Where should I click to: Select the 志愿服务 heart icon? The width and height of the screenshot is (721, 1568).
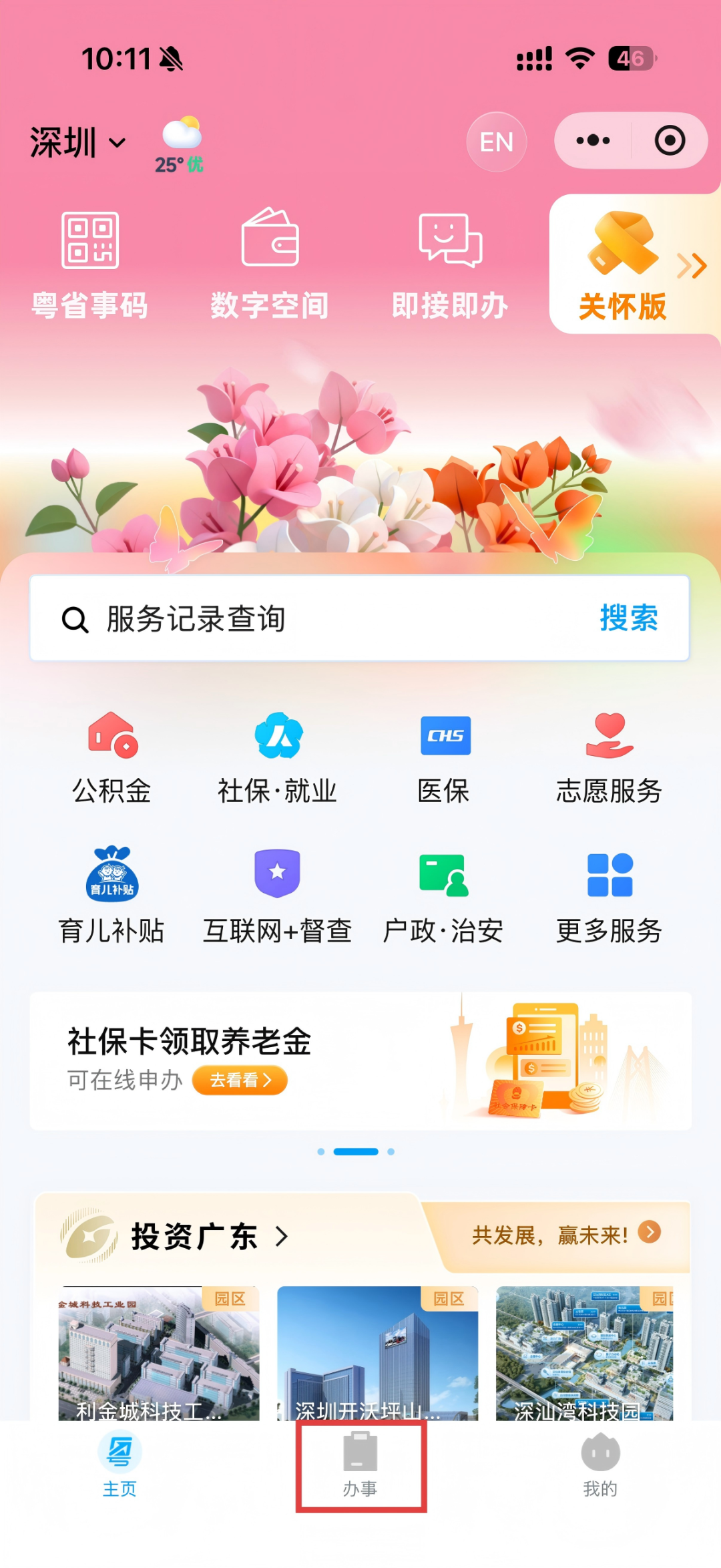click(608, 755)
